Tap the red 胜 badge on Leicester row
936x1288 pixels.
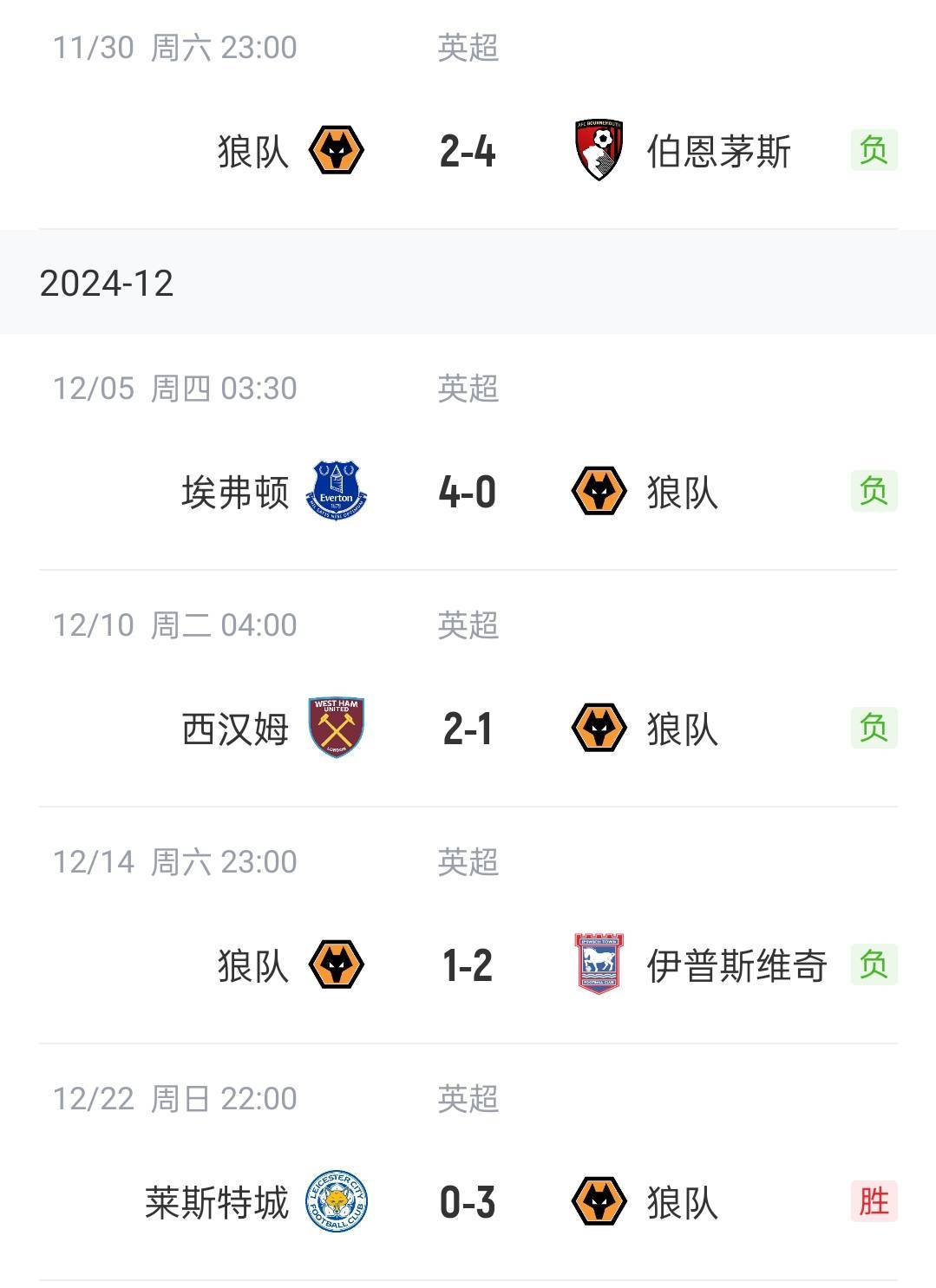pos(876,1202)
